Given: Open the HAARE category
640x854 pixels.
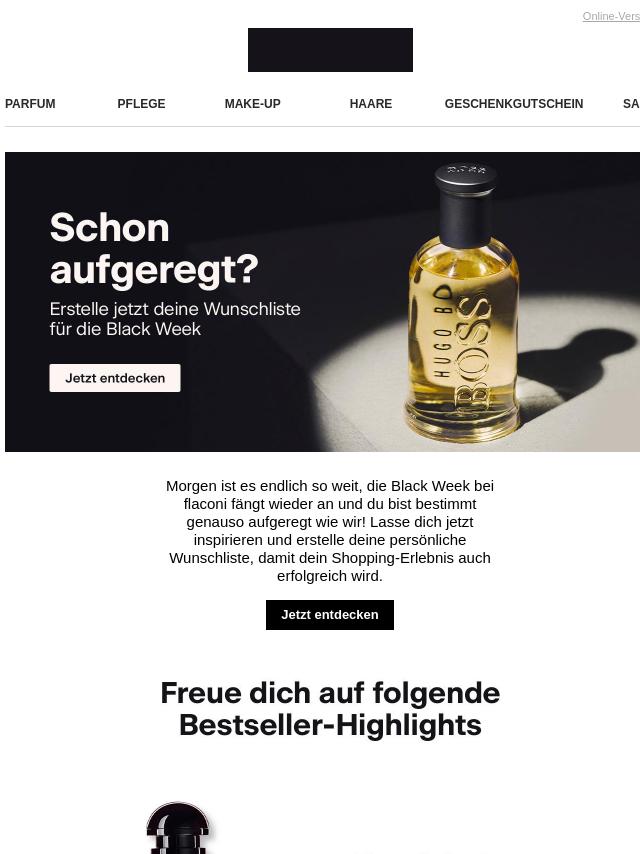Looking at the screenshot, I should (370, 104).
